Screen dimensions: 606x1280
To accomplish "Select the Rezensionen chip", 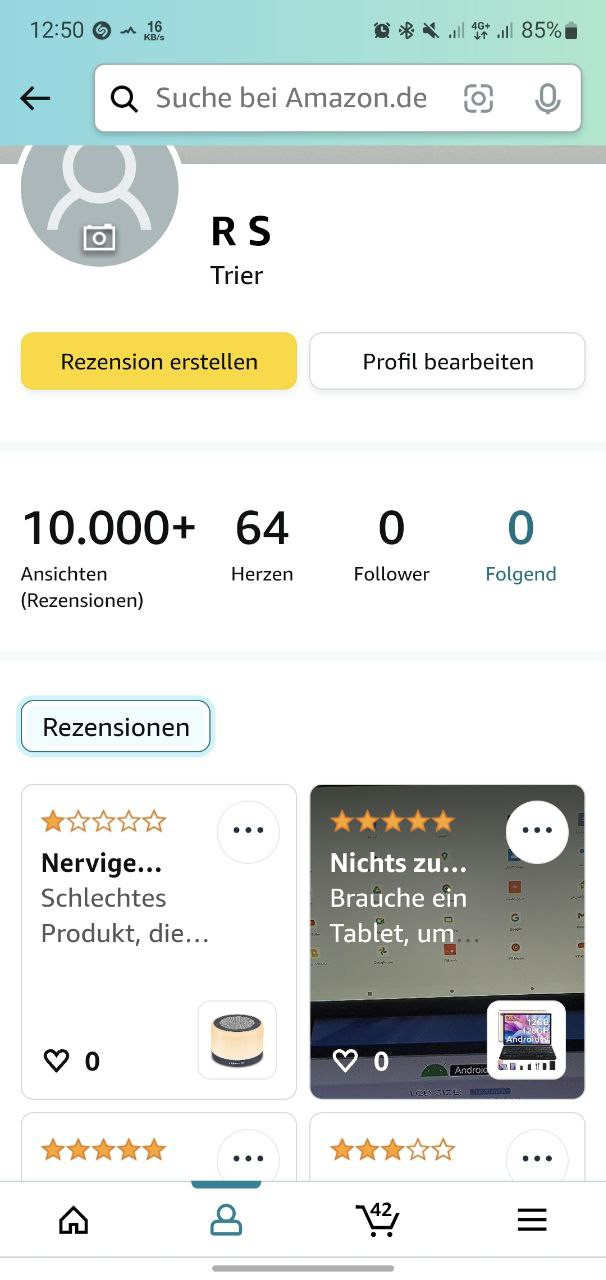I will click(x=116, y=727).
